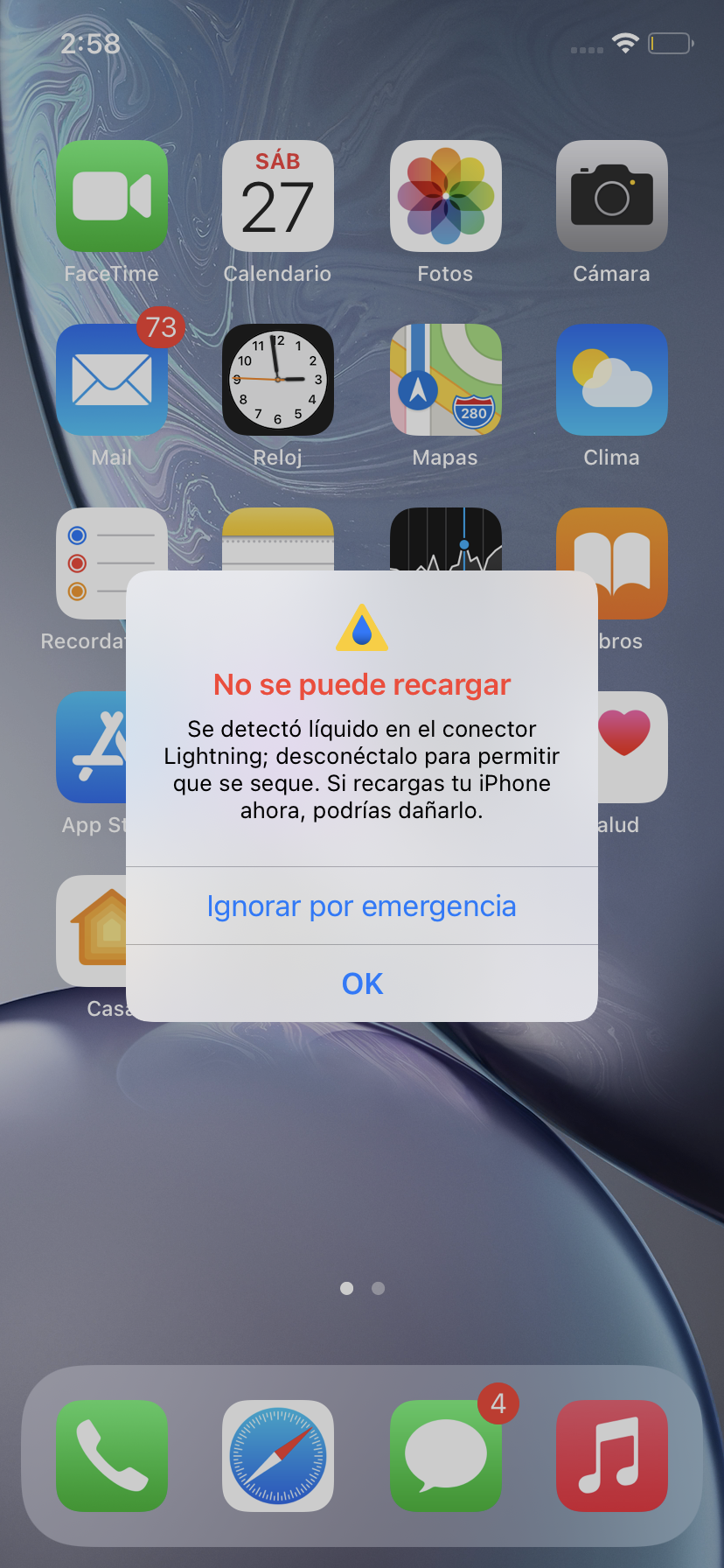Tap OK to dismiss the charging alert
Viewport: 724px width, 1568px height.
(362, 983)
